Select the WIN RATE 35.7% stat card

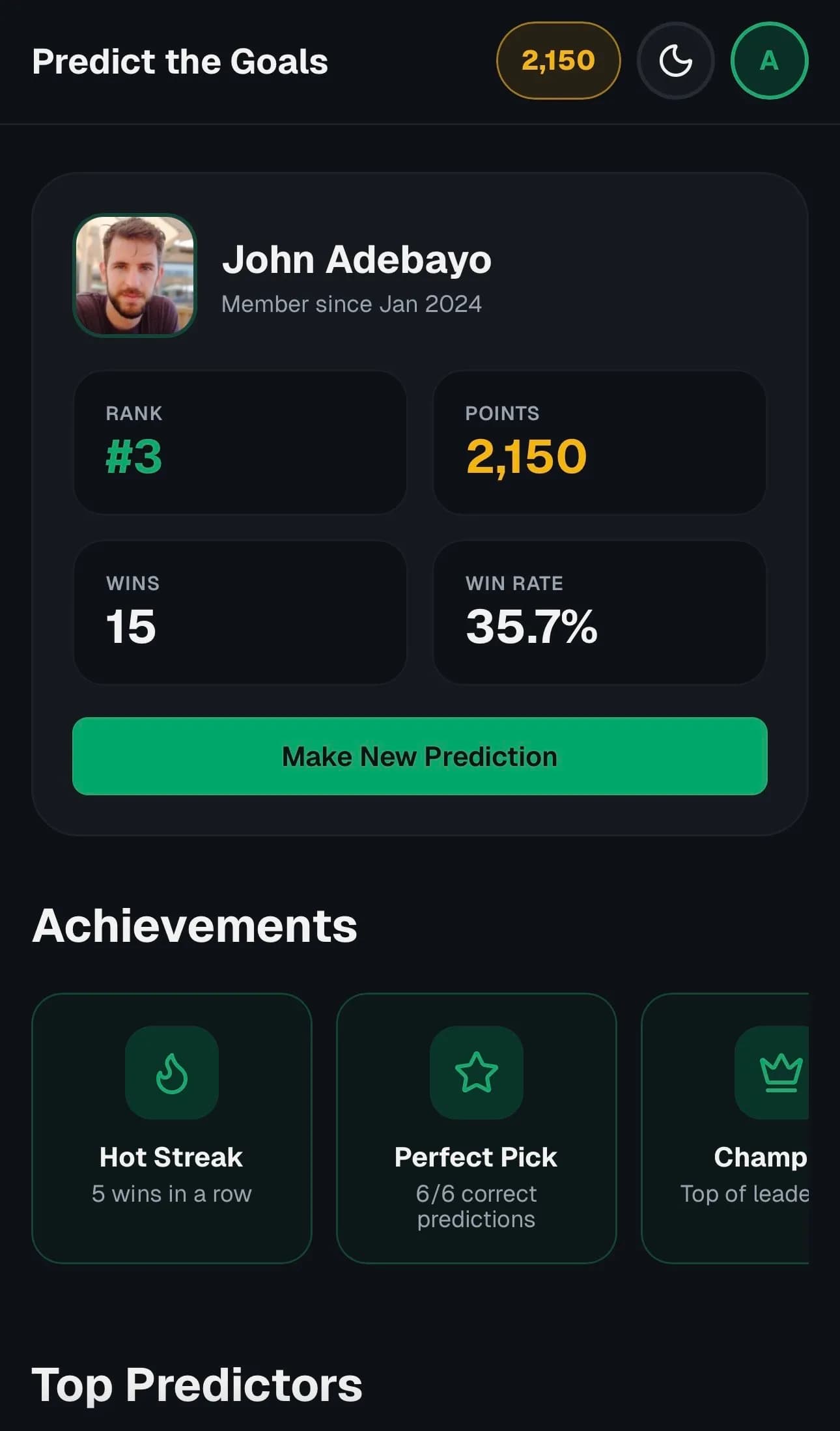coord(599,612)
